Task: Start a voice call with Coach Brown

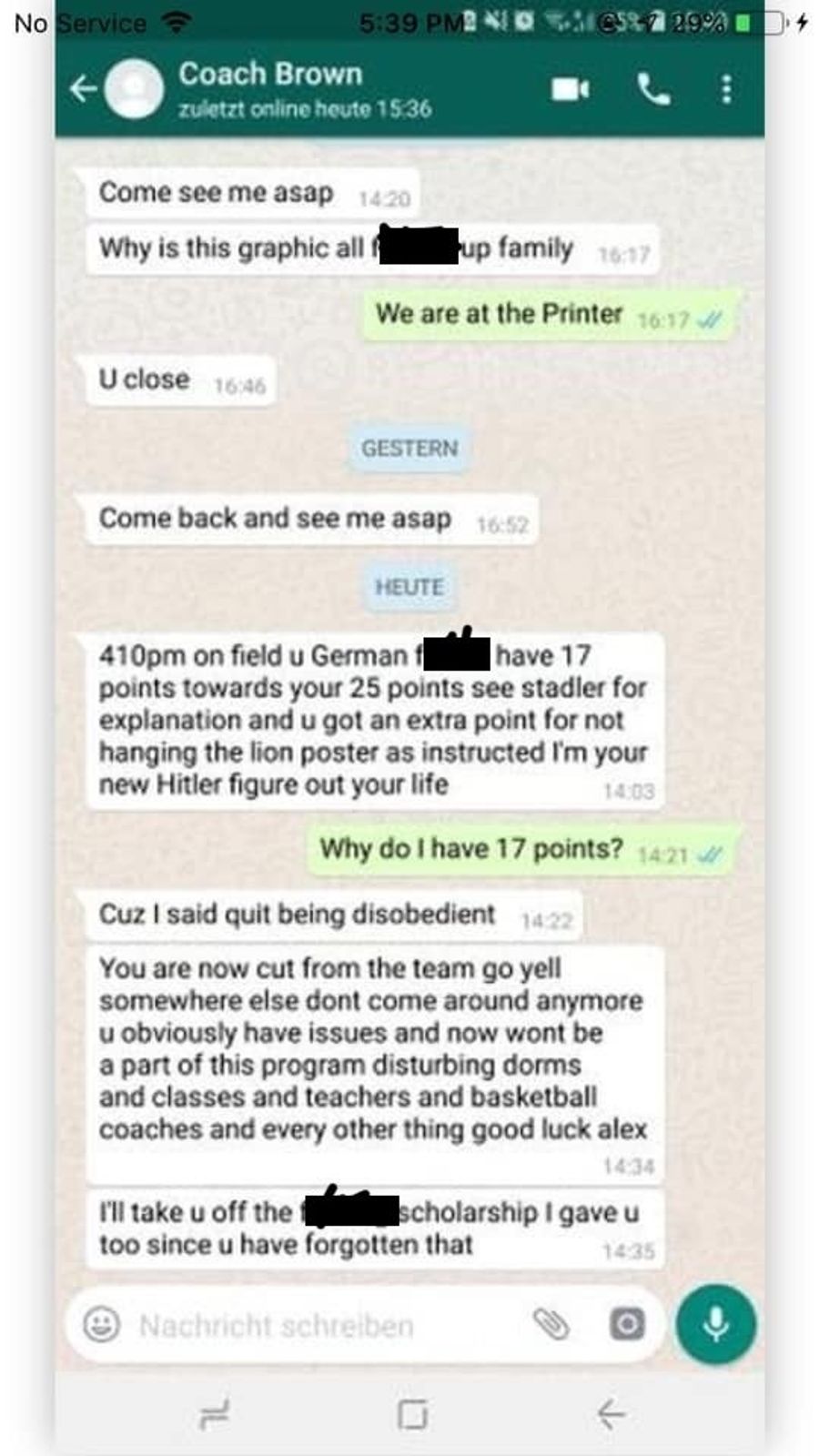Action: point(653,89)
